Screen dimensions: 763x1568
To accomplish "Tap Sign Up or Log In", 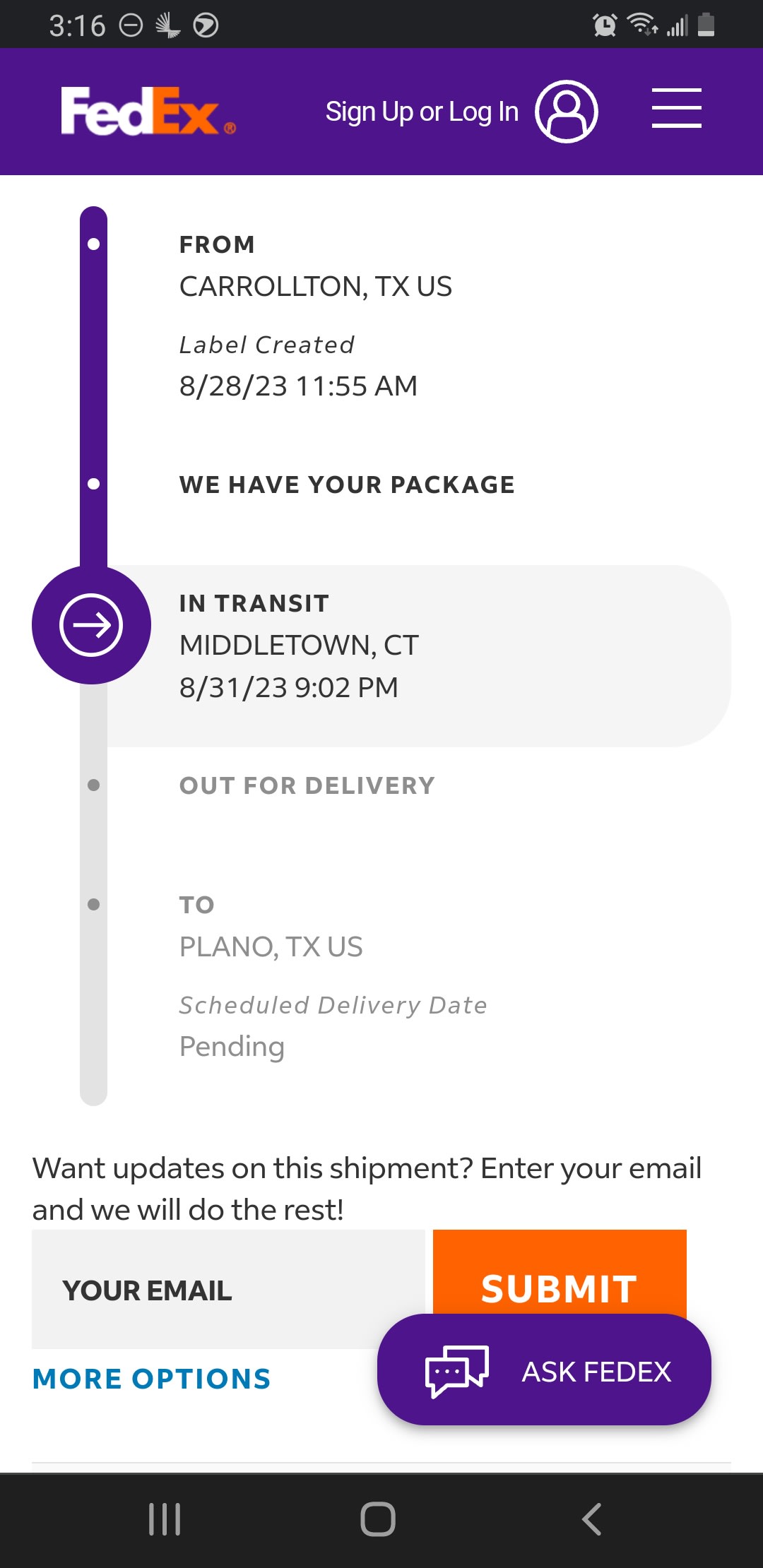I will pyautogui.click(x=461, y=112).
